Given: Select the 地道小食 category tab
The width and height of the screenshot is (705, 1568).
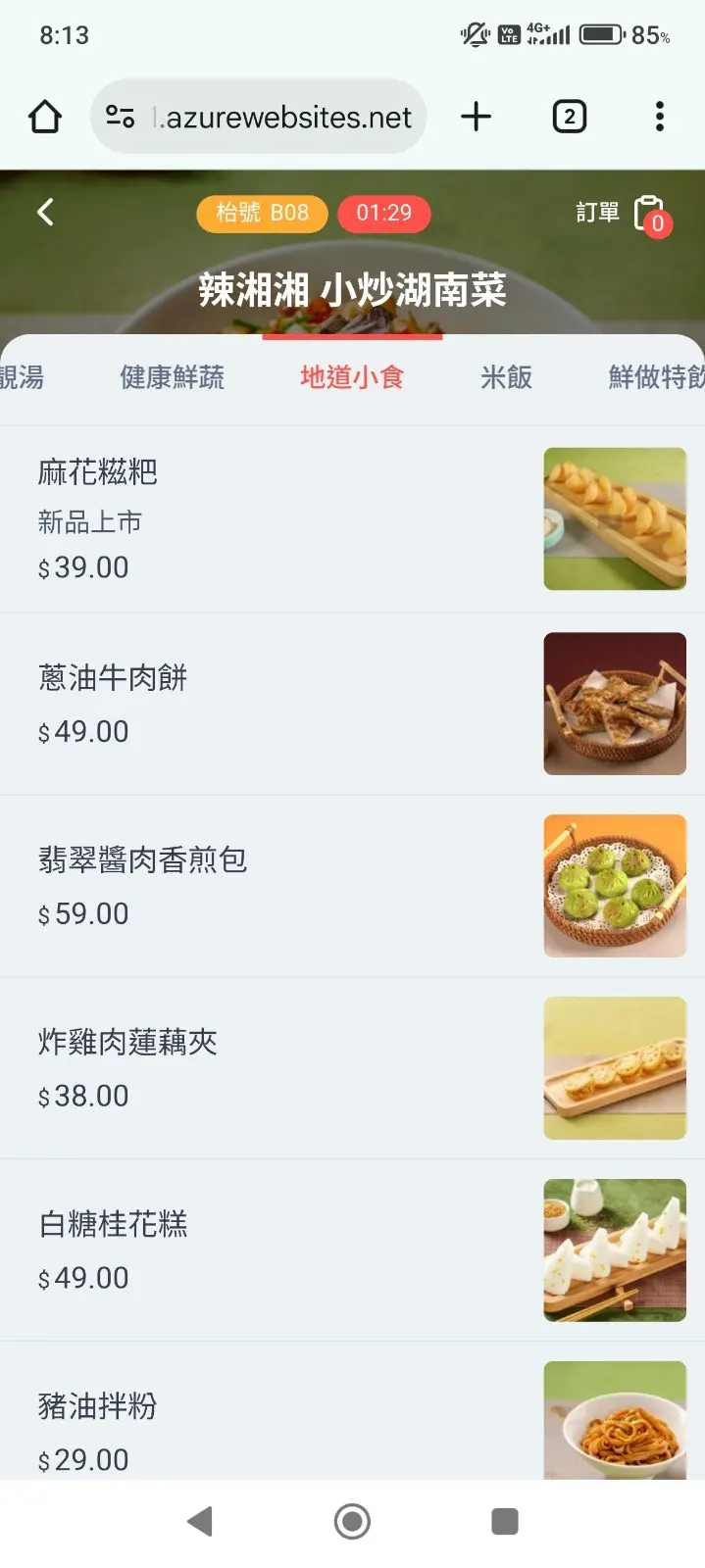Looking at the screenshot, I should (x=352, y=377).
